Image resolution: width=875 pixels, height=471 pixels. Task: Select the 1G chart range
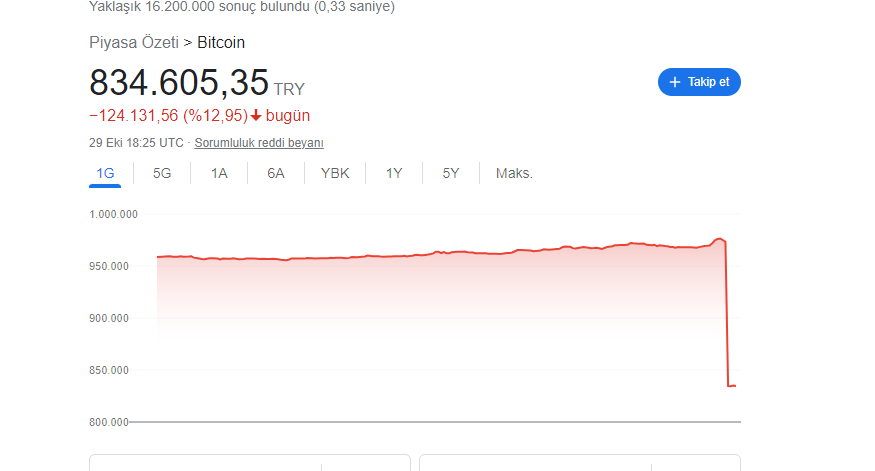(x=105, y=174)
